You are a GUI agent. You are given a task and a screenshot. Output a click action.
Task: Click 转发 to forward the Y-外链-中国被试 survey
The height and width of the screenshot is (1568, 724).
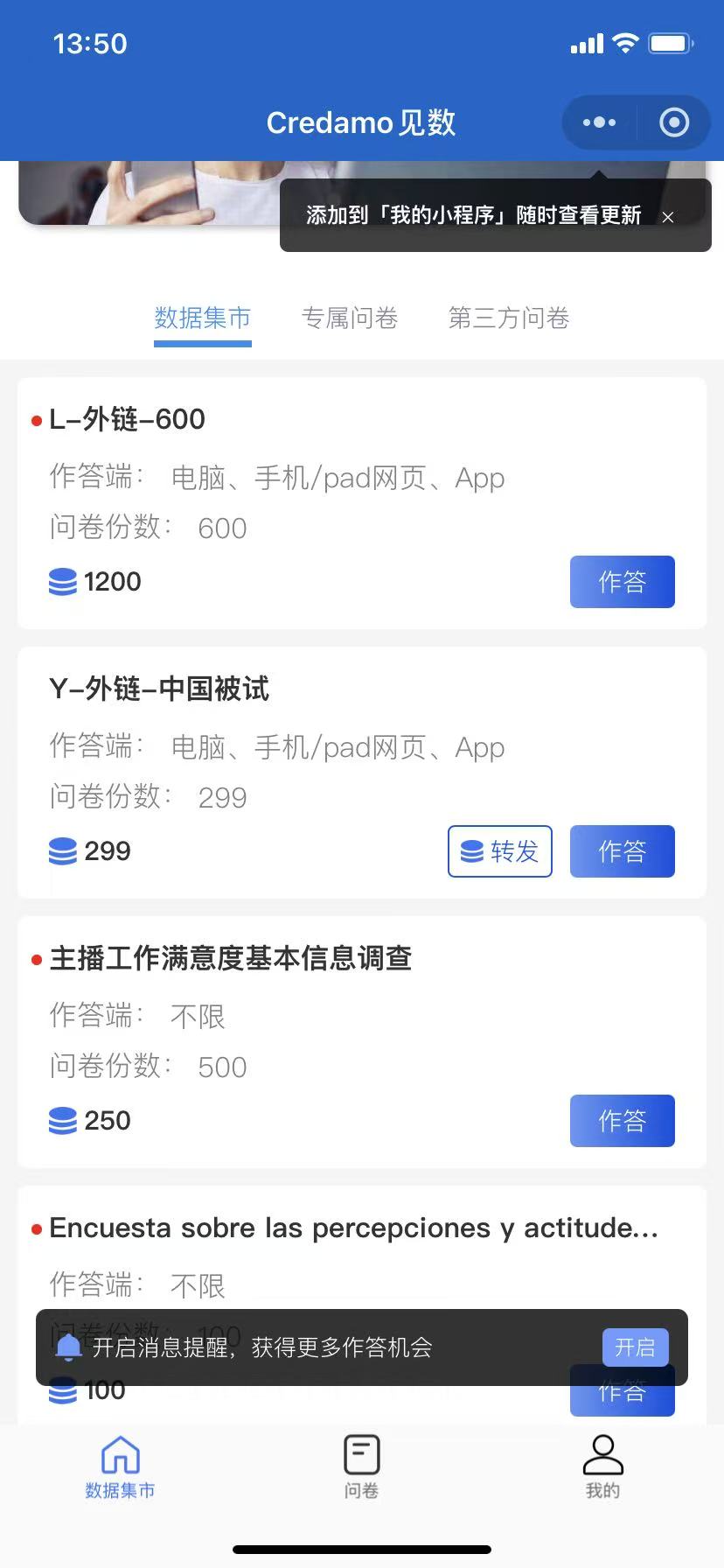pyautogui.click(x=499, y=850)
